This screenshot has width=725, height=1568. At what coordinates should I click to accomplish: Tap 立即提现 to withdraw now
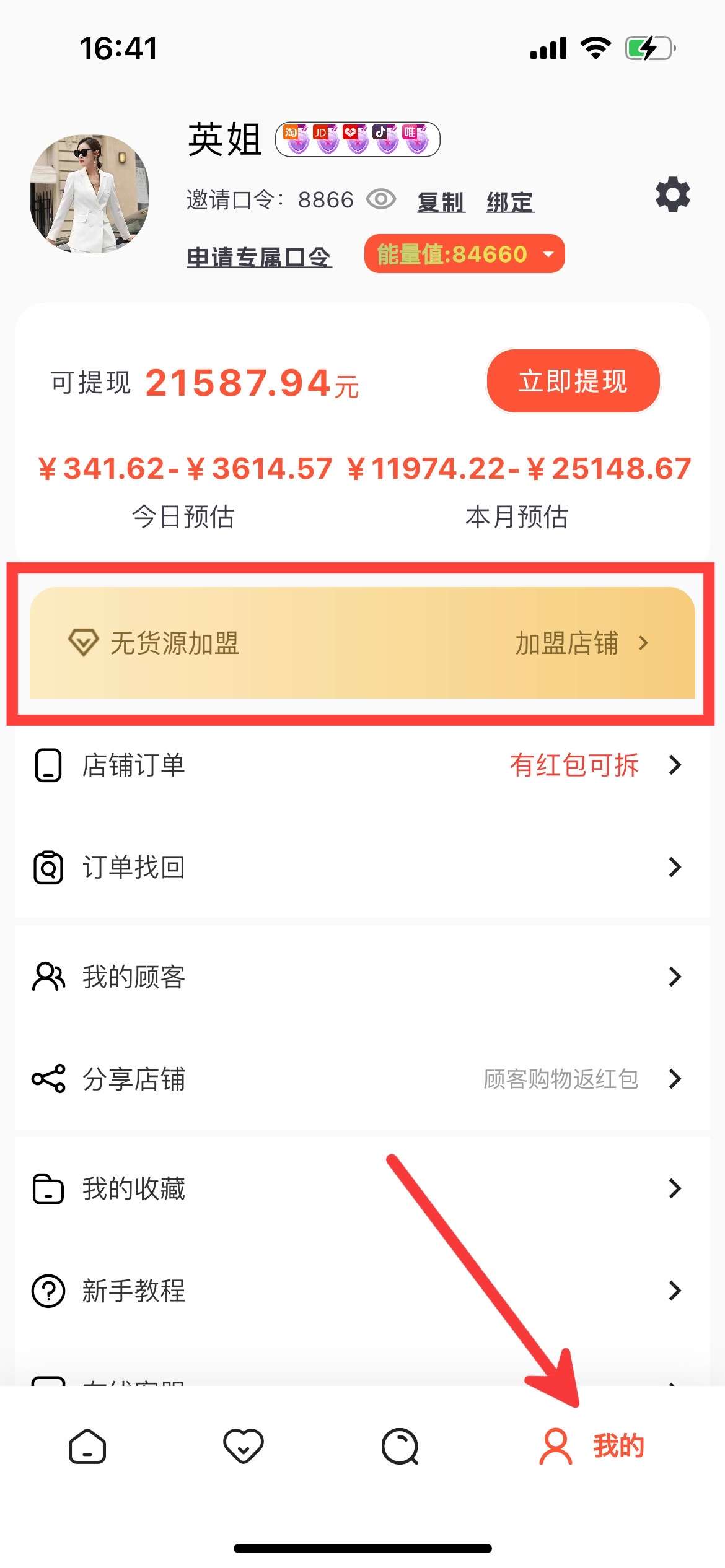coord(573,381)
